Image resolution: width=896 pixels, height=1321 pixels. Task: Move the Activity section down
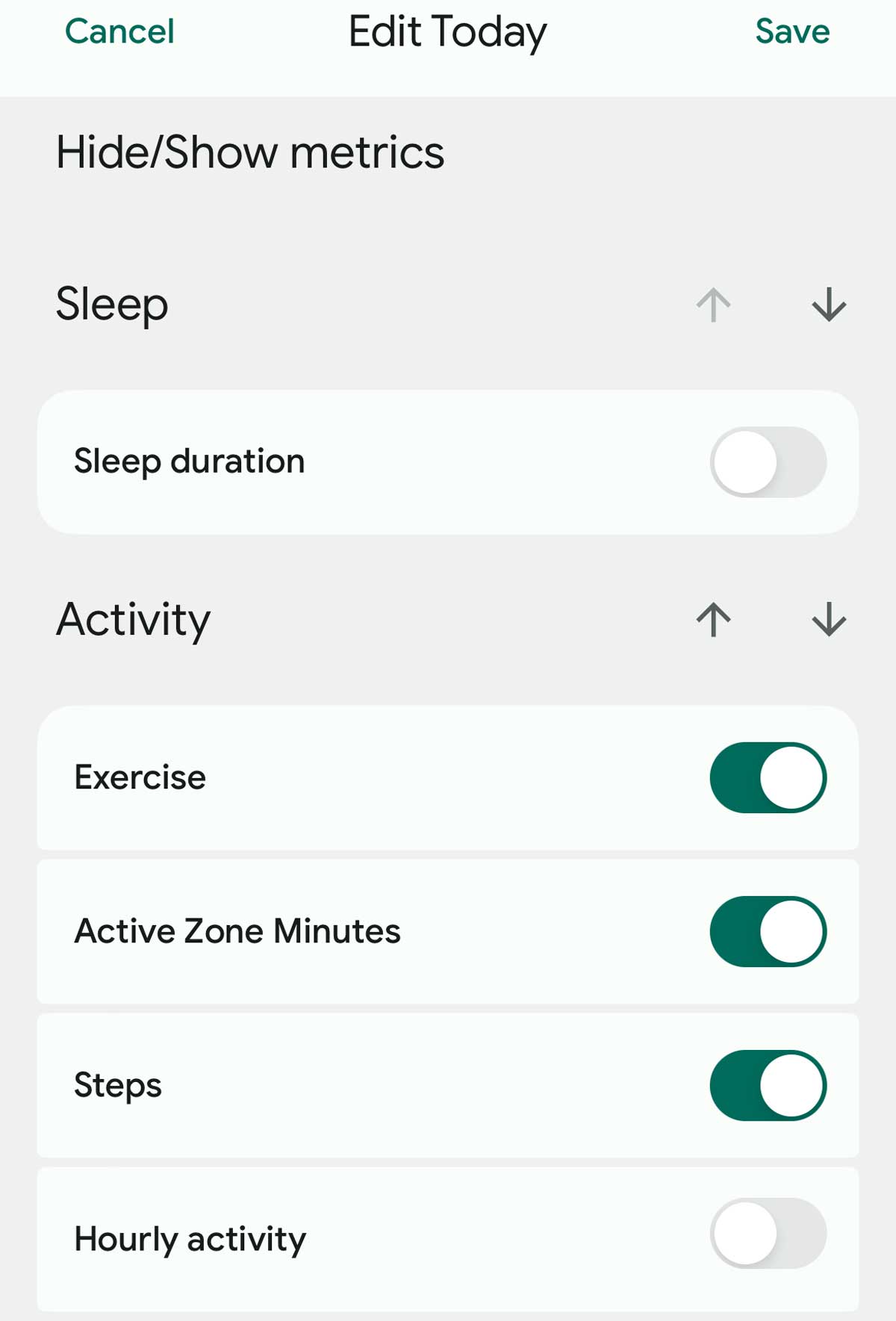[x=829, y=621]
